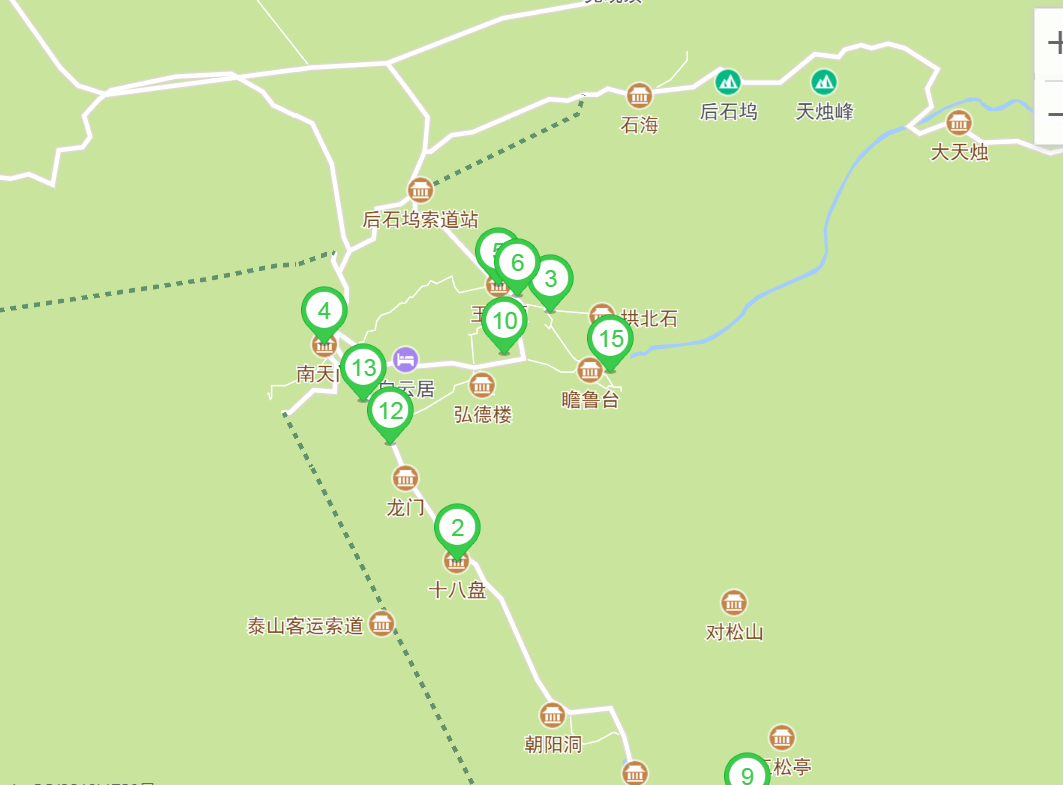Tap map marker number 12
The height and width of the screenshot is (785, 1063).
391,411
